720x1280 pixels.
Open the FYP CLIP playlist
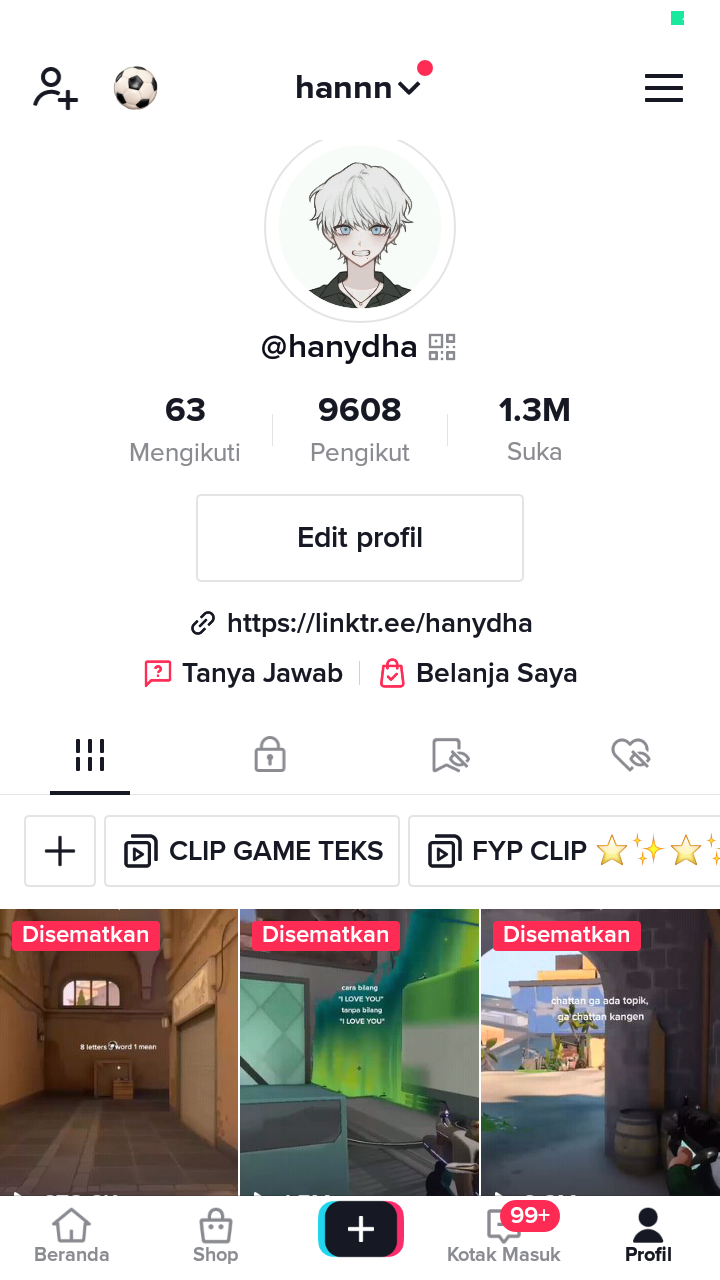click(564, 851)
